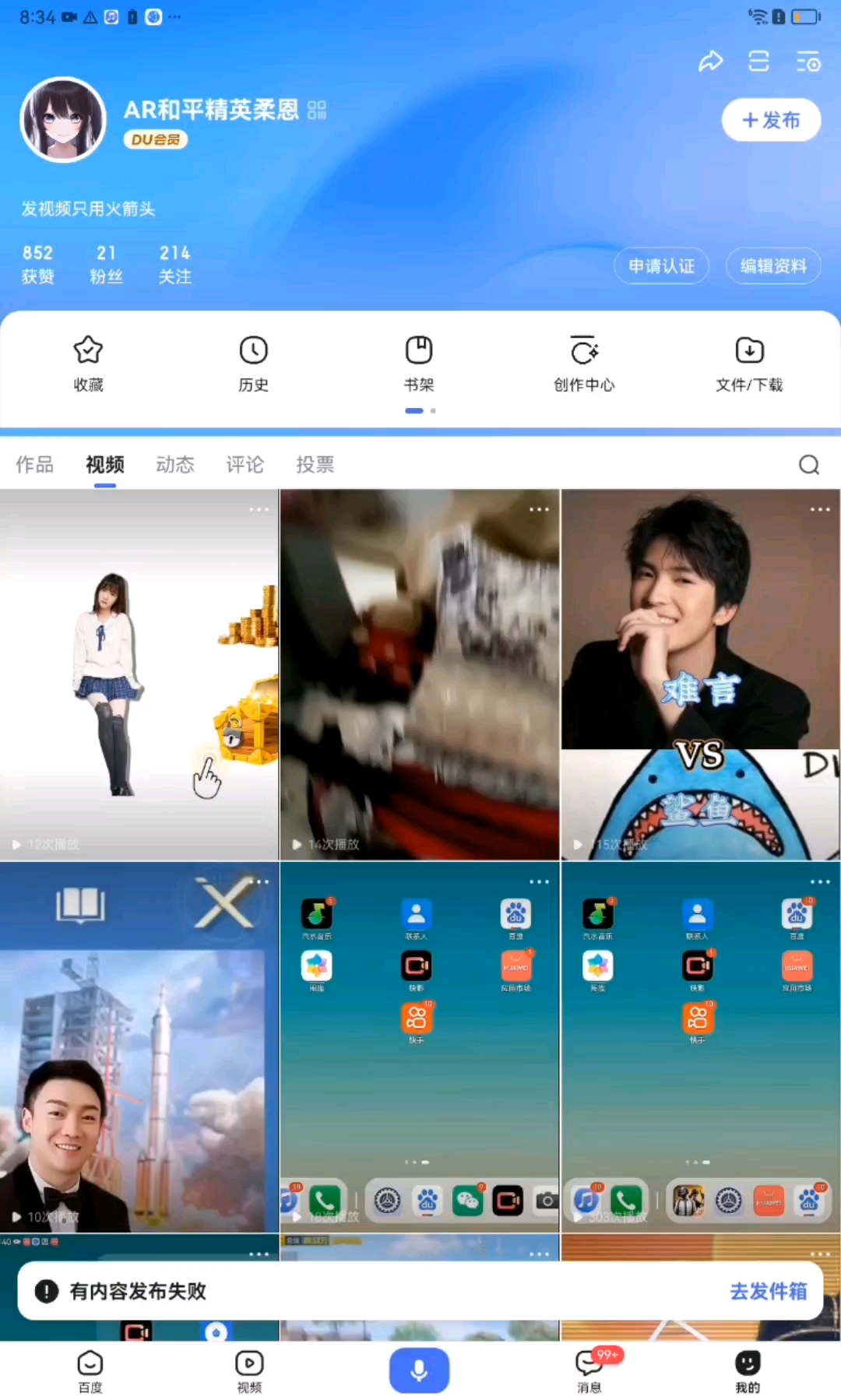Tap the share icon at top right

point(710,61)
